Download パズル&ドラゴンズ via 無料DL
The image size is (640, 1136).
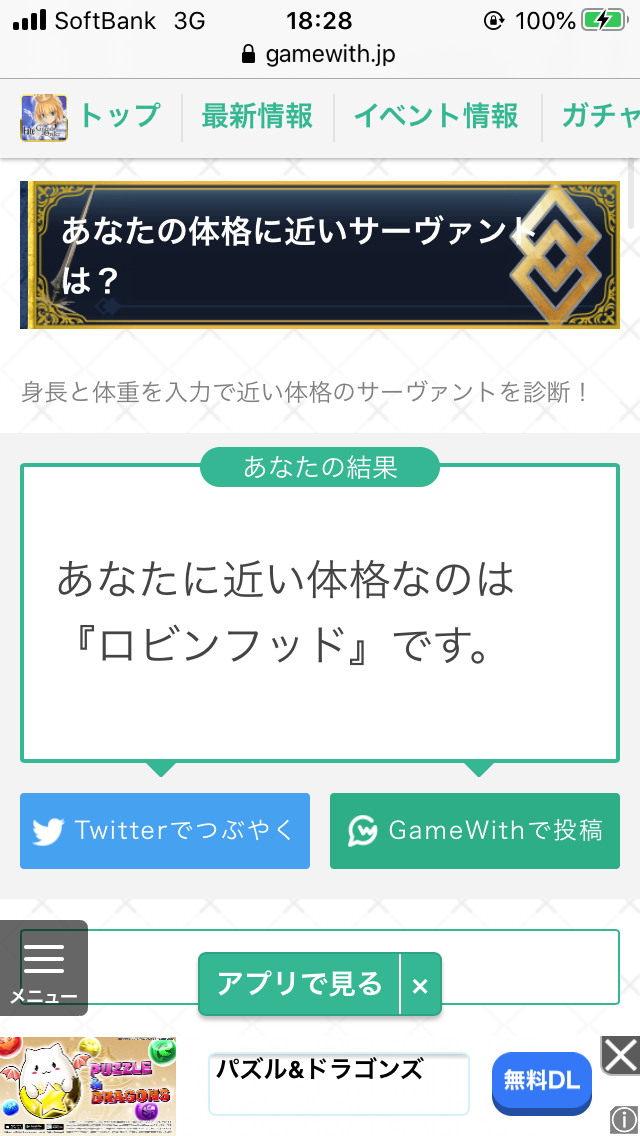click(x=541, y=1080)
